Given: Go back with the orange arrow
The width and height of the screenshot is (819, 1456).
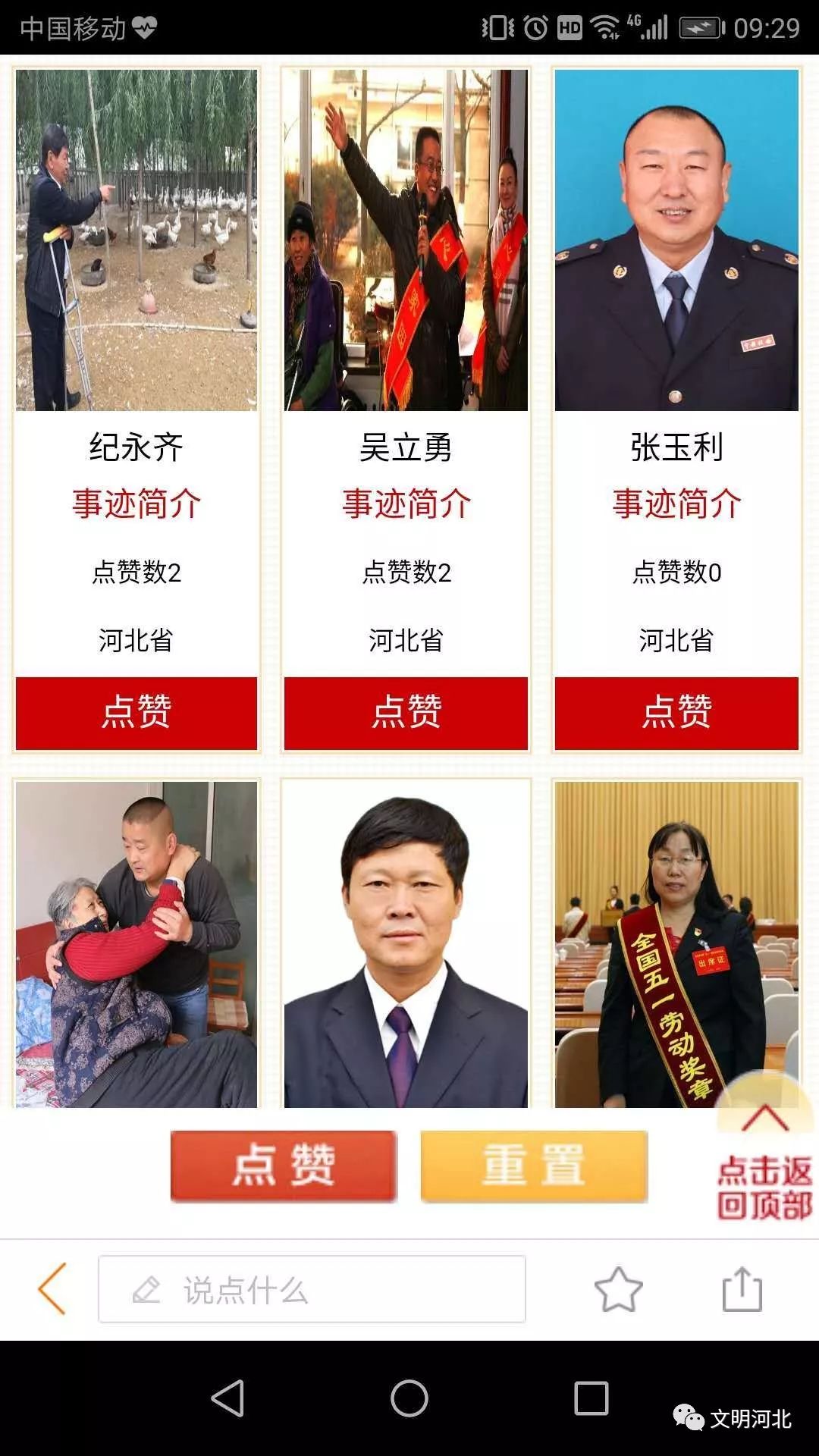Looking at the screenshot, I should 52,1288.
